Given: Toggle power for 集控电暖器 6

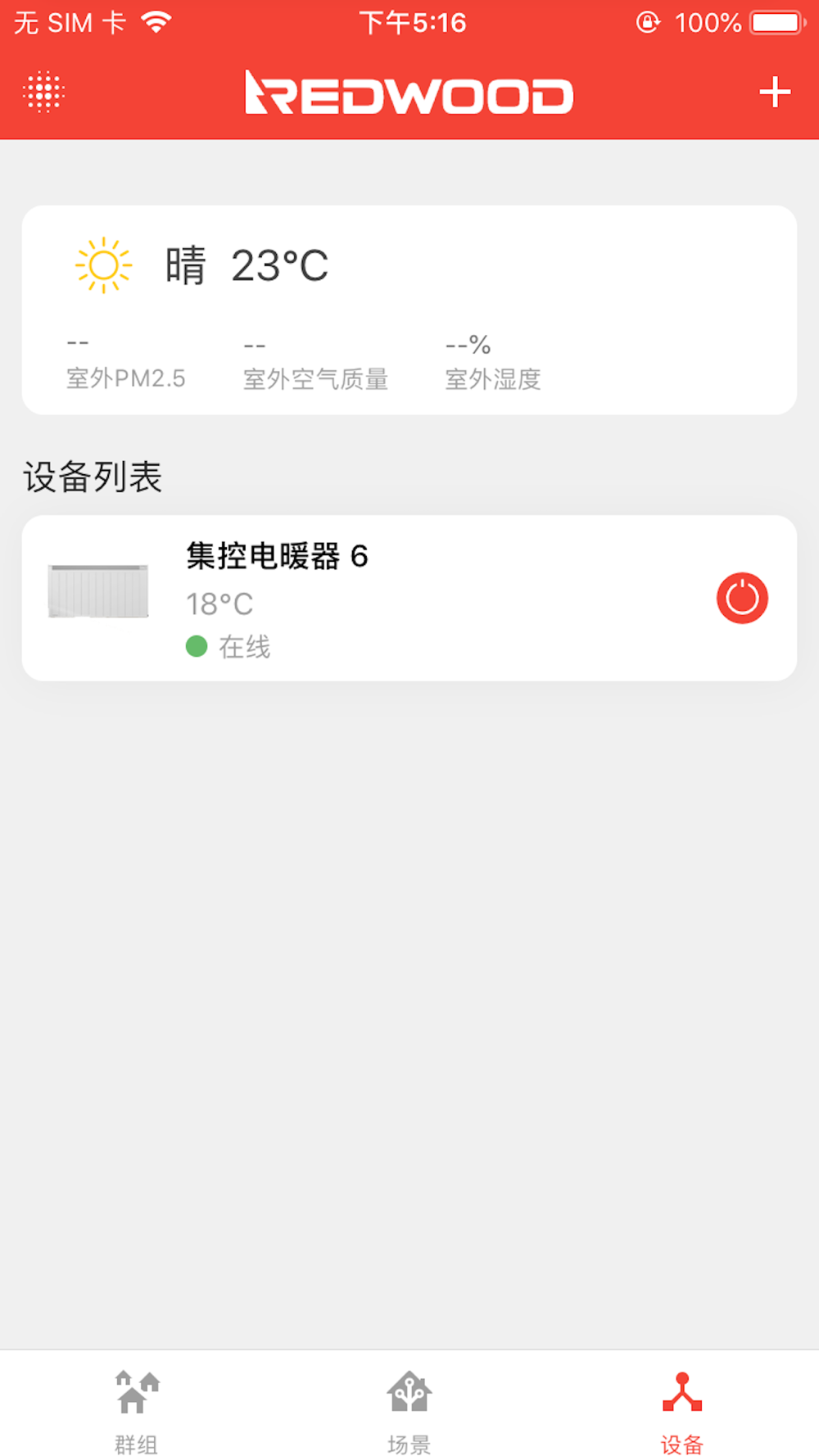Looking at the screenshot, I should 742,598.
